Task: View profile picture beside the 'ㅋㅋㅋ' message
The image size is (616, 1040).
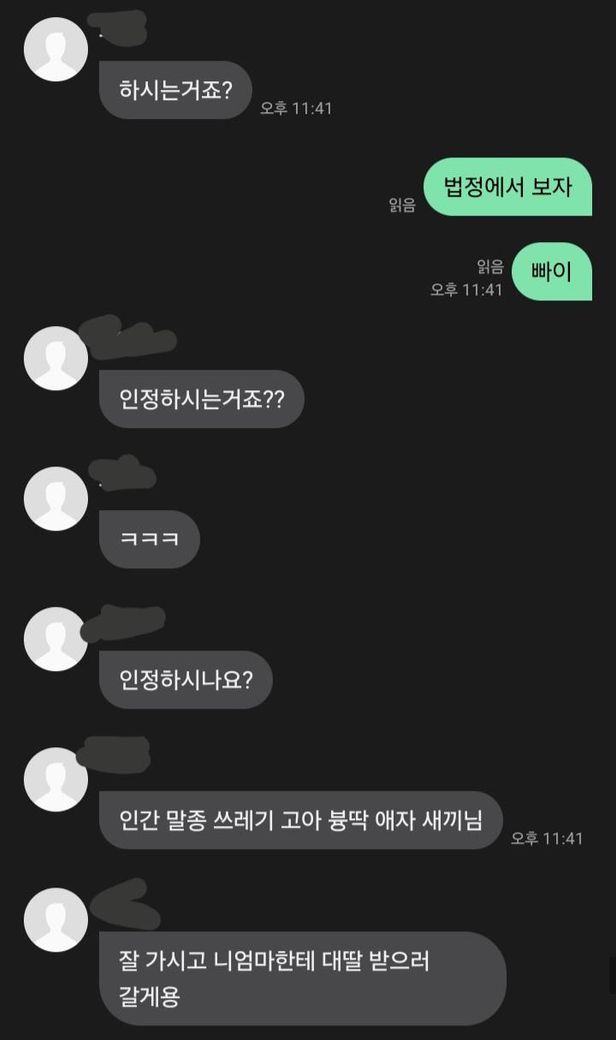Action: tap(56, 498)
